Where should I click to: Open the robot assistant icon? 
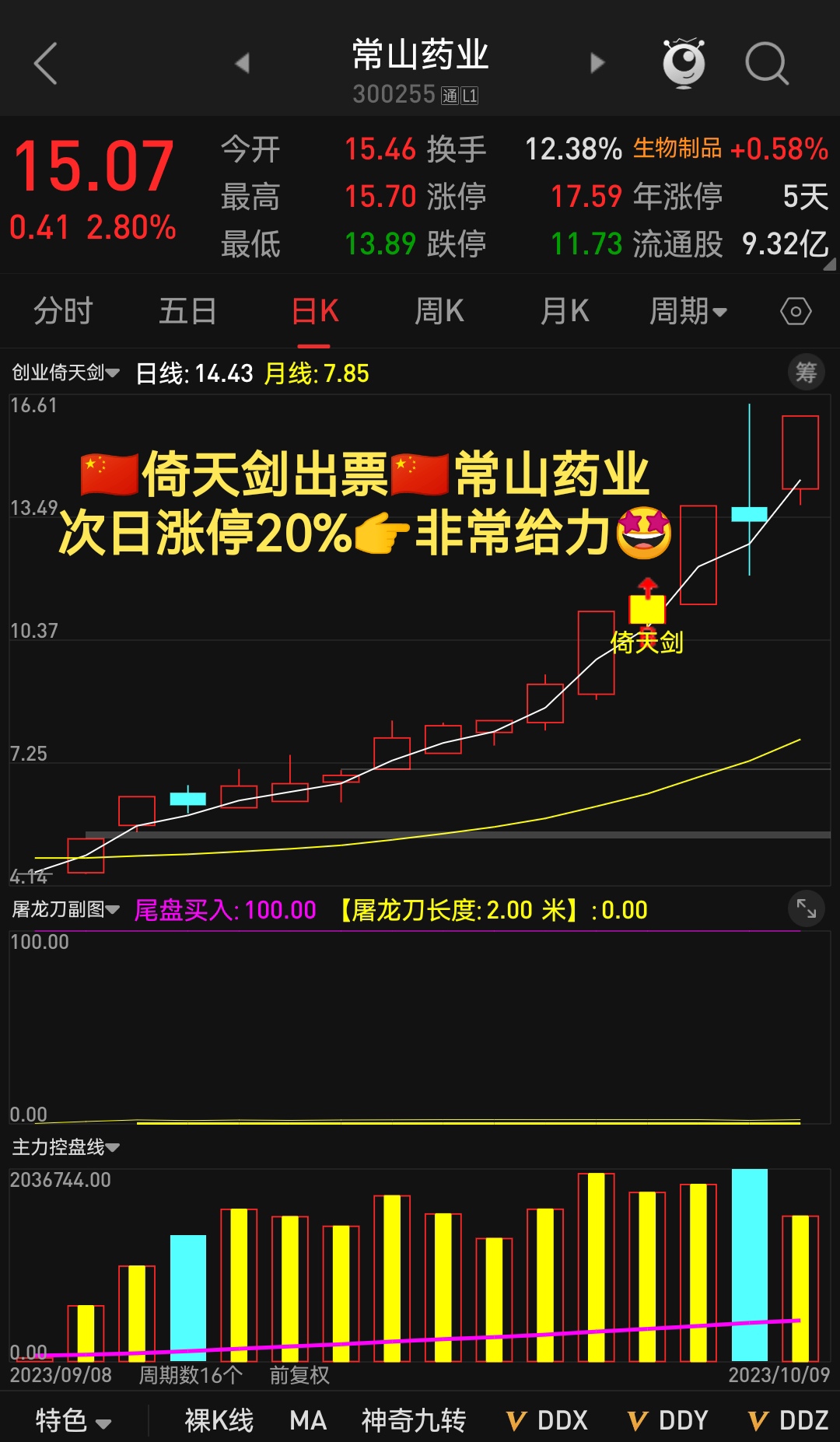tap(684, 63)
